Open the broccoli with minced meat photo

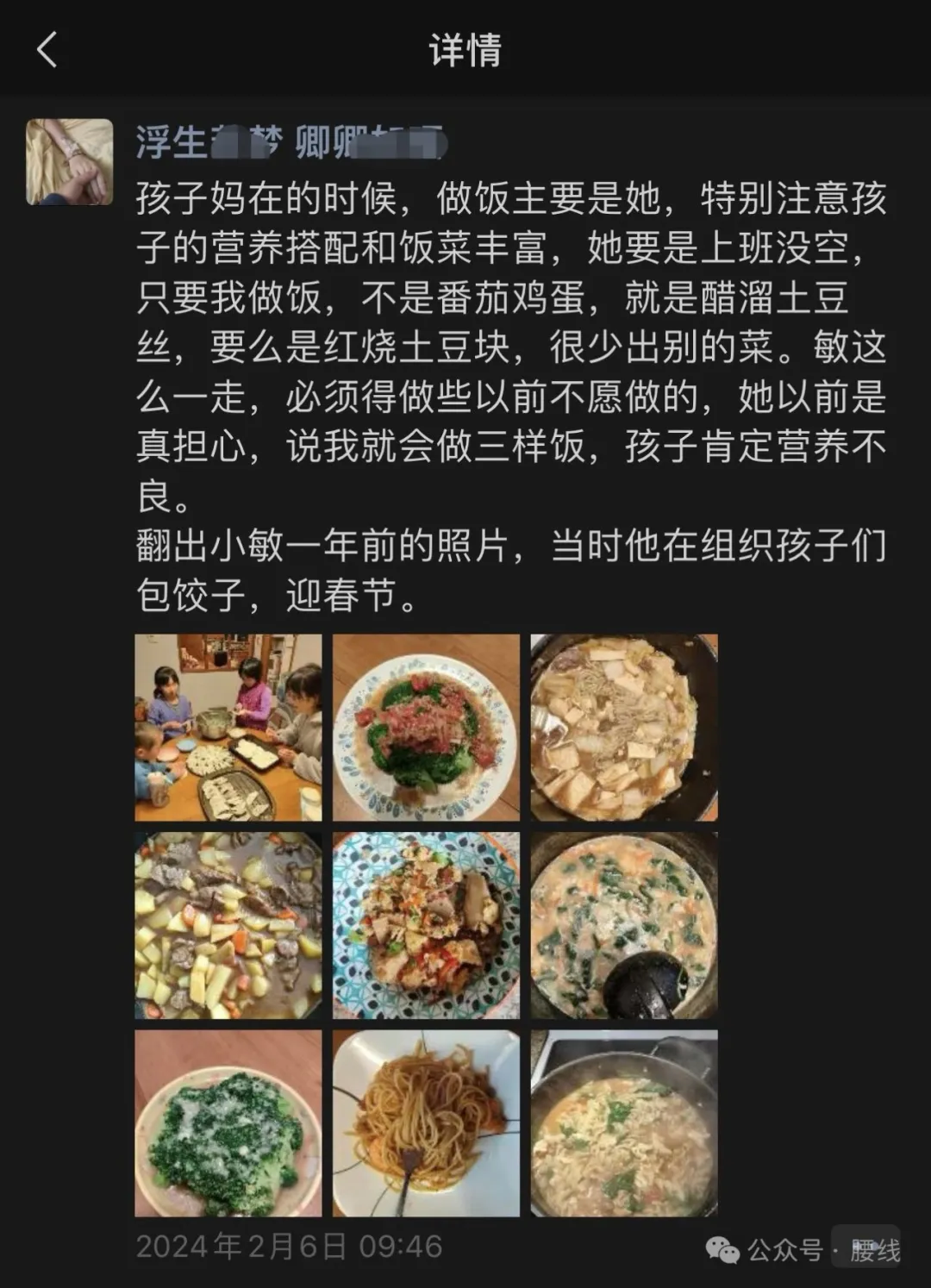click(x=426, y=728)
